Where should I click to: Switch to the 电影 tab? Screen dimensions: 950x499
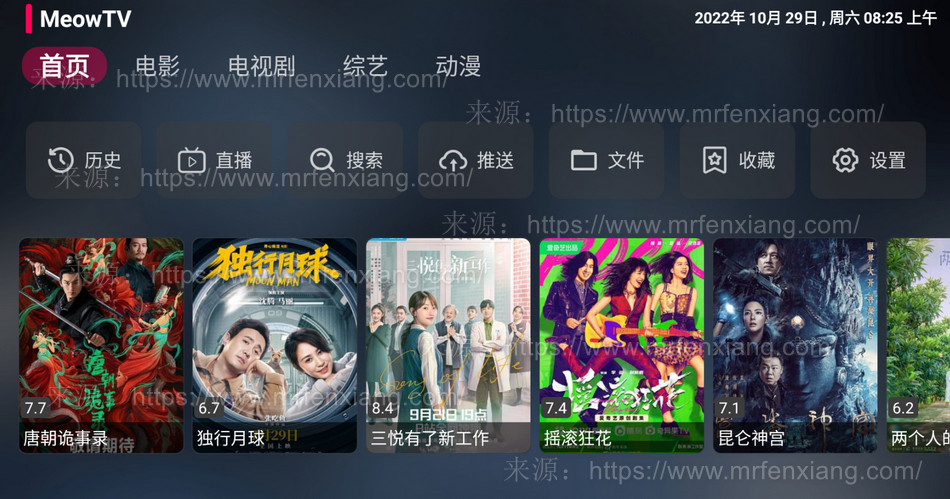click(x=157, y=67)
